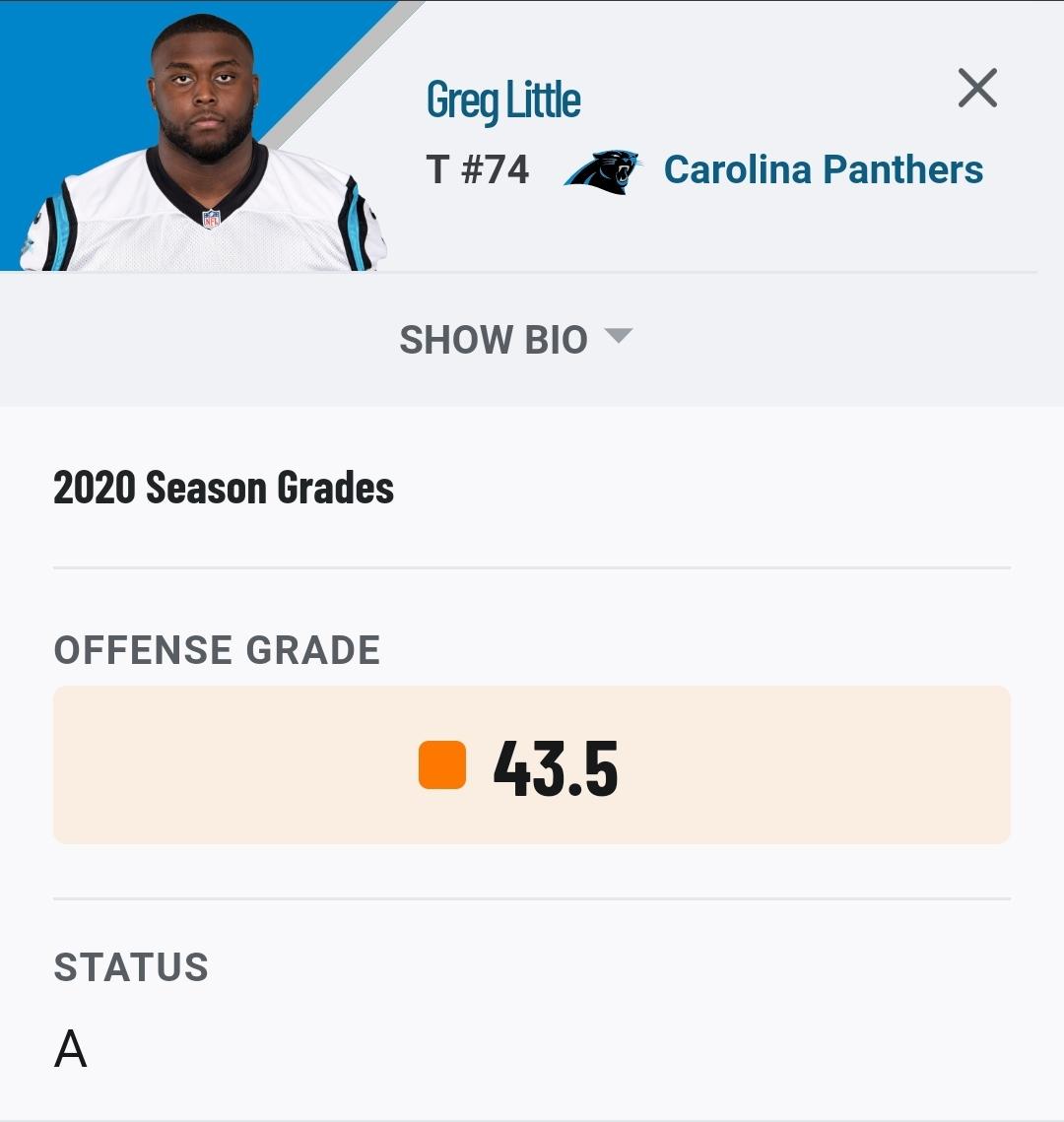Expand the Show Bio section
Viewport: 1064px width, 1122px height.
tap(515, 340)
